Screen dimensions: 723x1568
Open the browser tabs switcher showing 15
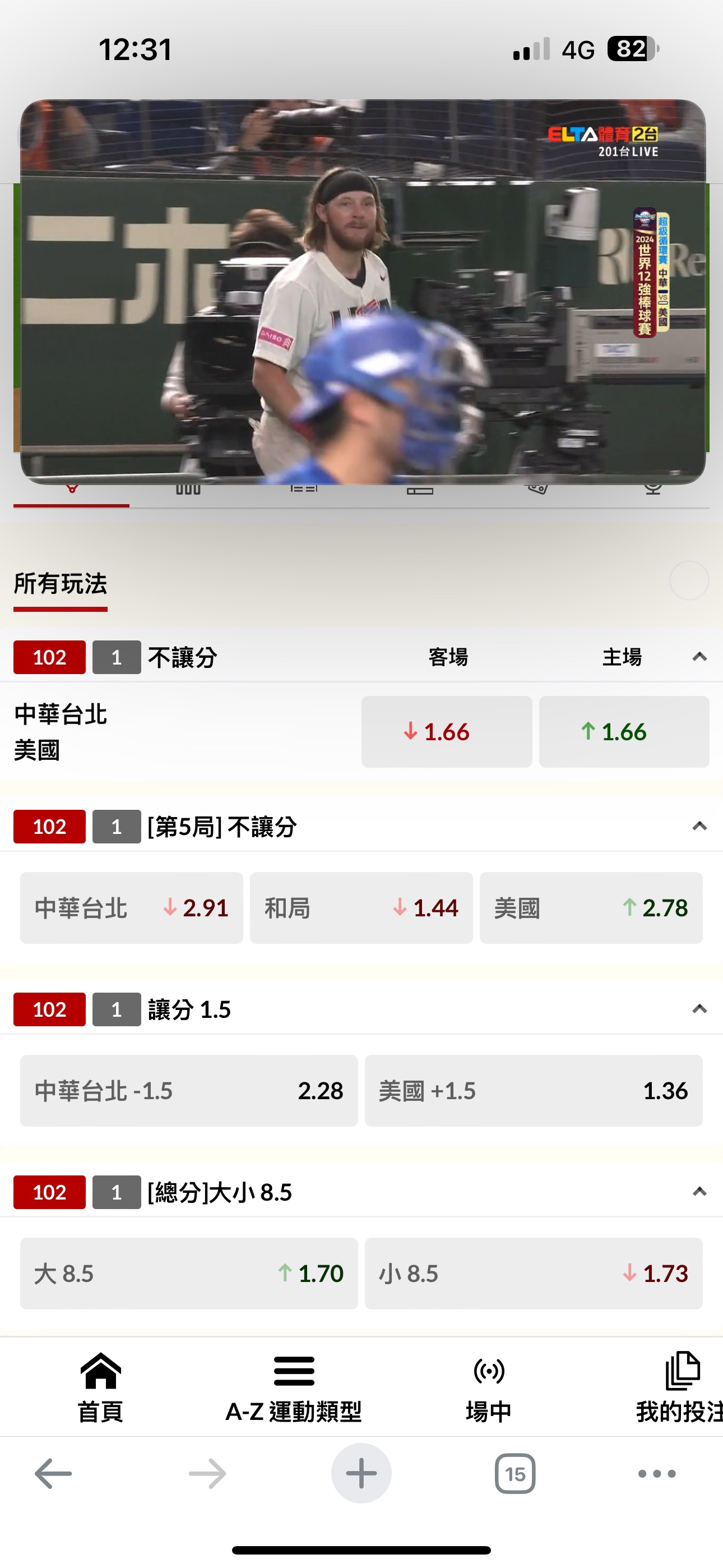(x=515, y=1474)
